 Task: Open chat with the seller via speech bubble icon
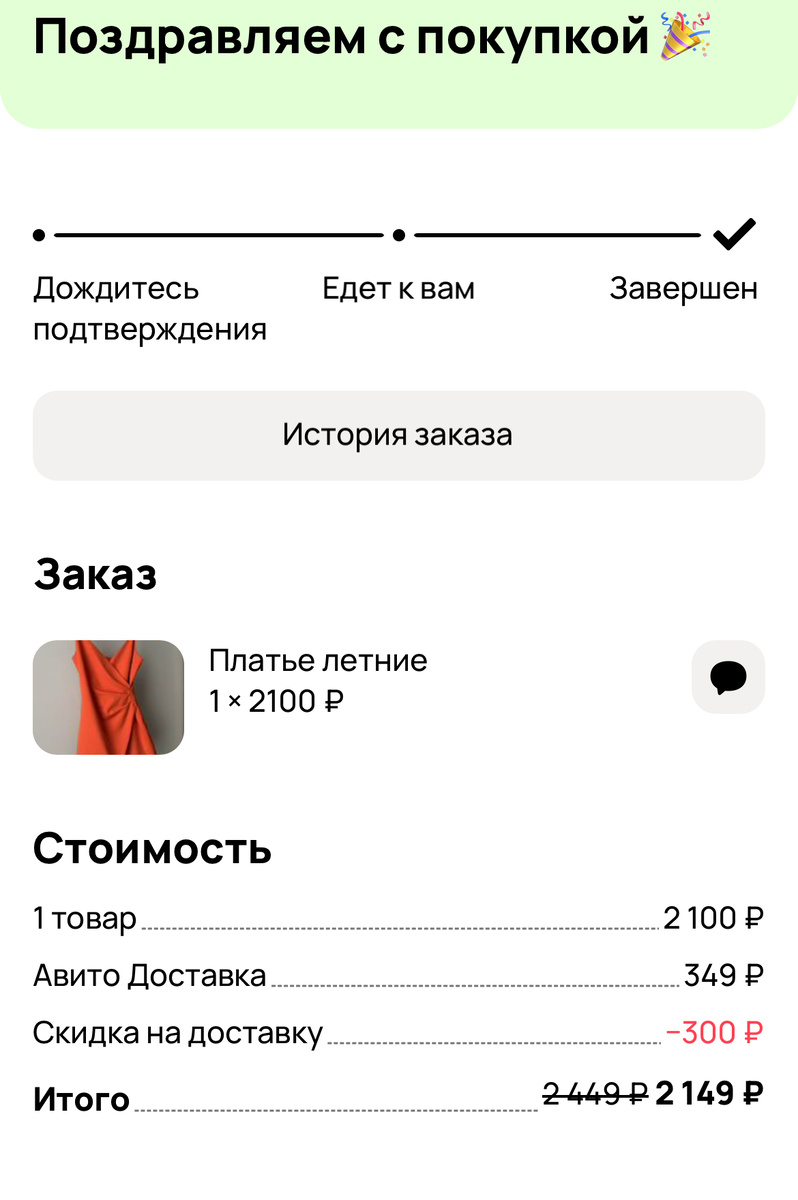click(x=728, y=677)
